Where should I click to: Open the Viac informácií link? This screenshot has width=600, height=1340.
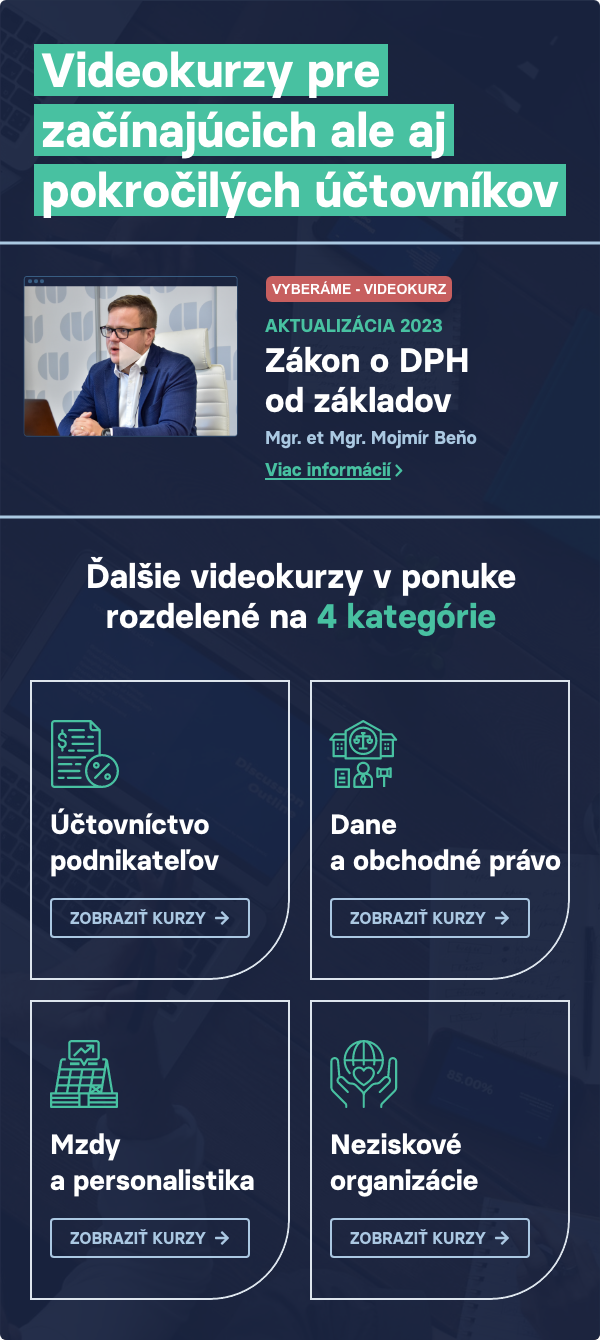[334, 470]
